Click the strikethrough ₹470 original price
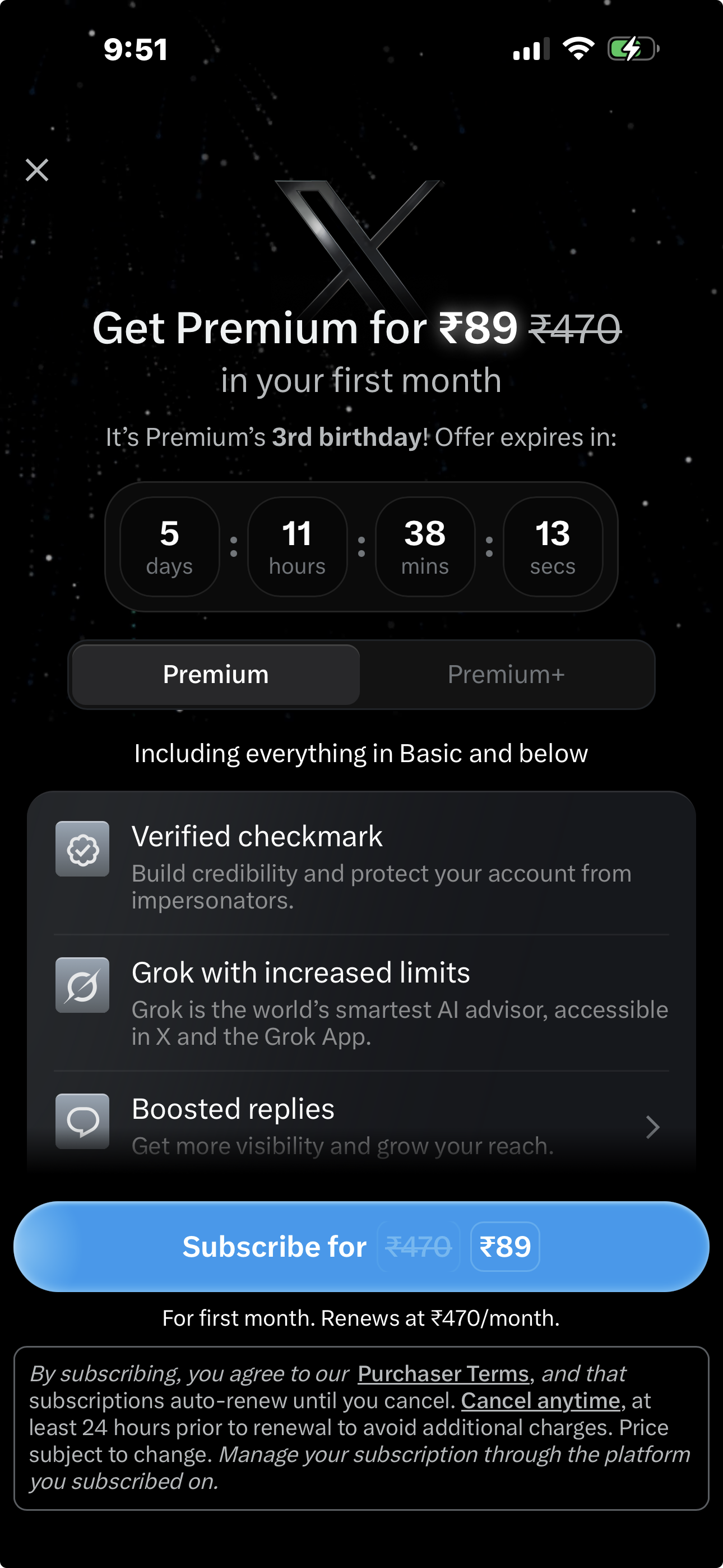 point(576,328)
